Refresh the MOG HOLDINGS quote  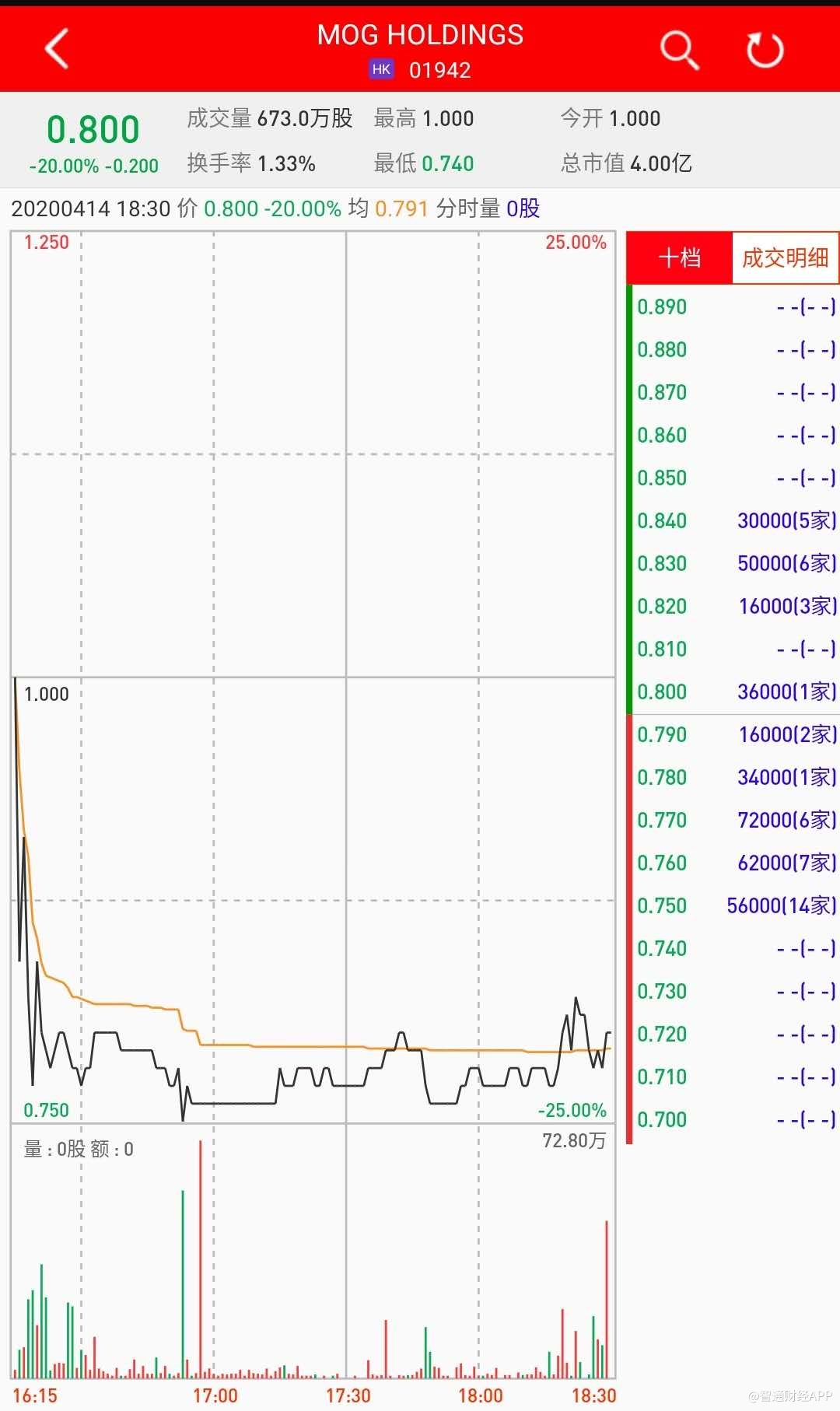tap(765, 51)
